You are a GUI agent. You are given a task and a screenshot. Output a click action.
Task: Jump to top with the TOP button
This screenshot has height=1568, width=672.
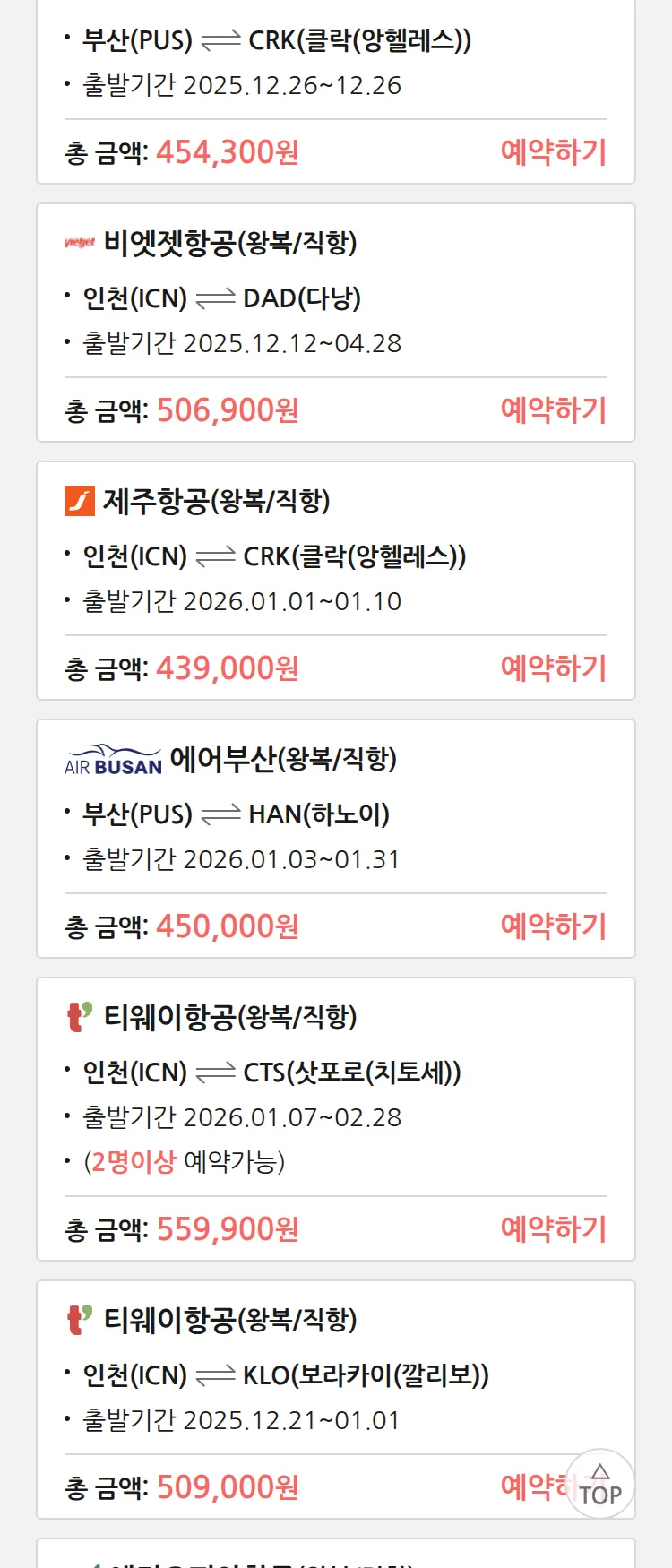(600, 1485)
